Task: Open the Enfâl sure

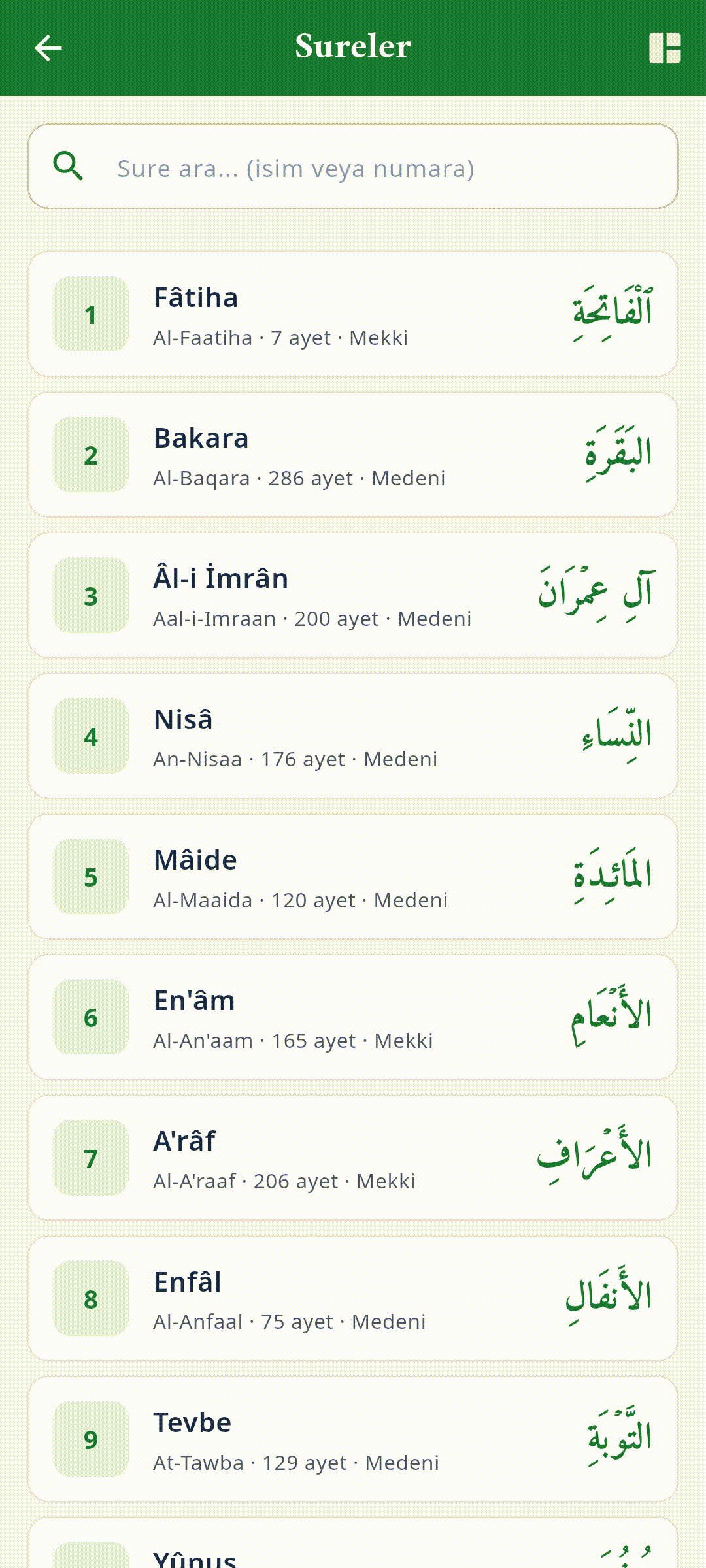Action: coord(353,1299)
